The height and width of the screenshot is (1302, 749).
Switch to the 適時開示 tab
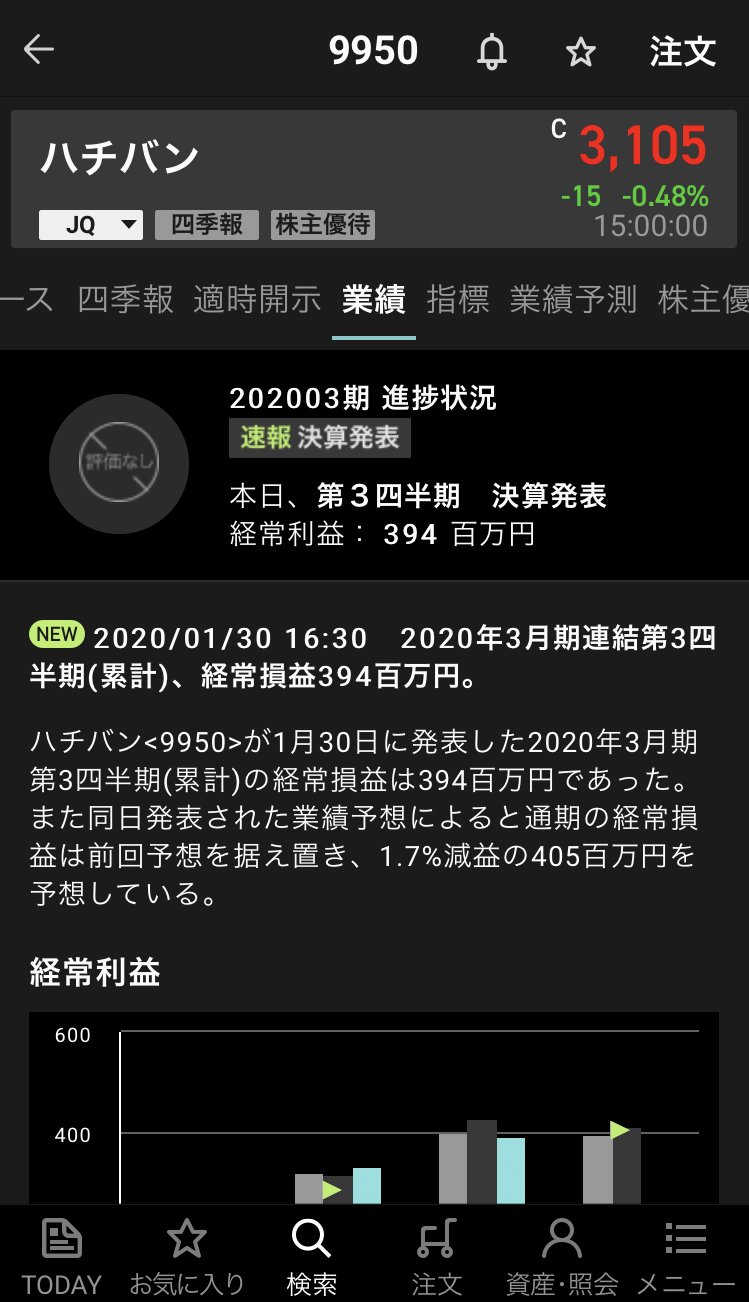257,299
